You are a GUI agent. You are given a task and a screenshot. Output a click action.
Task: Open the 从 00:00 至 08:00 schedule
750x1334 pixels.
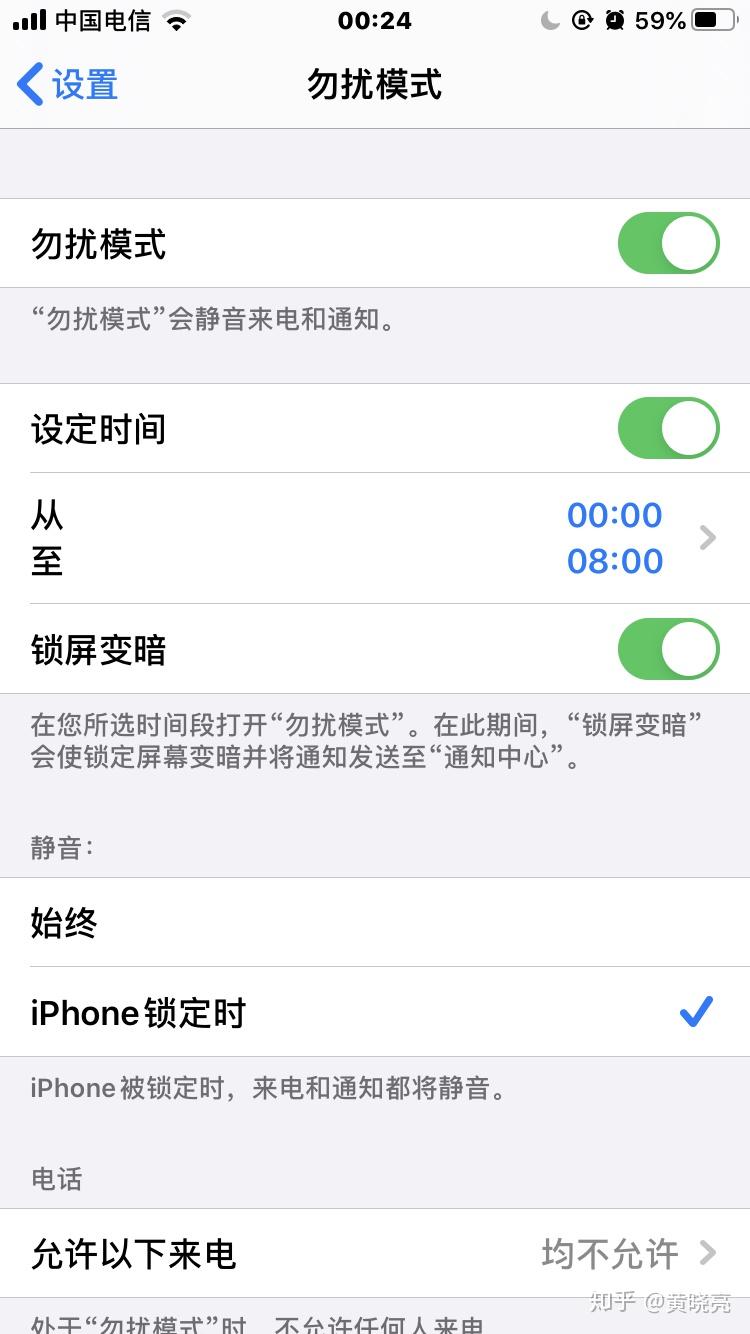pyautogui.click(x=375, y=538)
